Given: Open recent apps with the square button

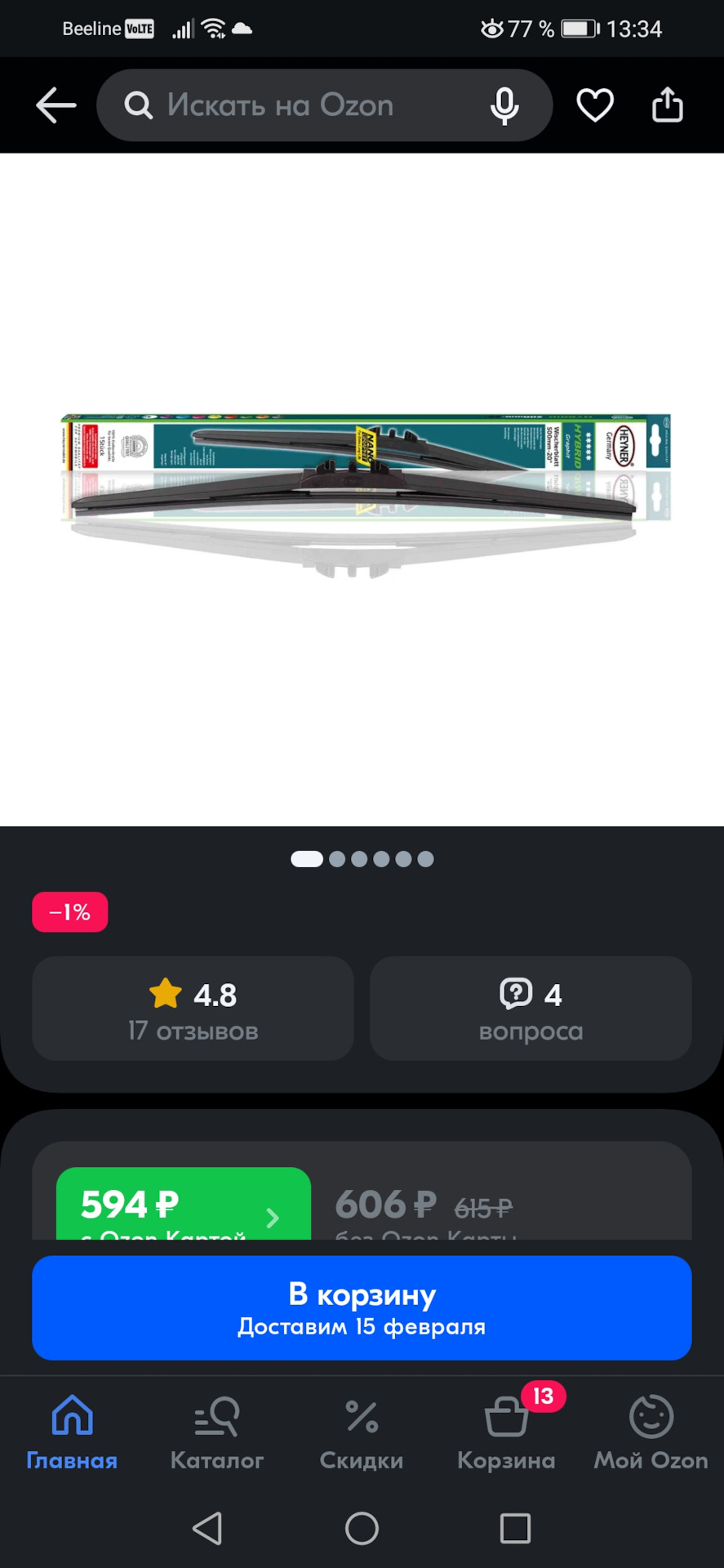Looking at the screenshot, I should (515, 1528).
